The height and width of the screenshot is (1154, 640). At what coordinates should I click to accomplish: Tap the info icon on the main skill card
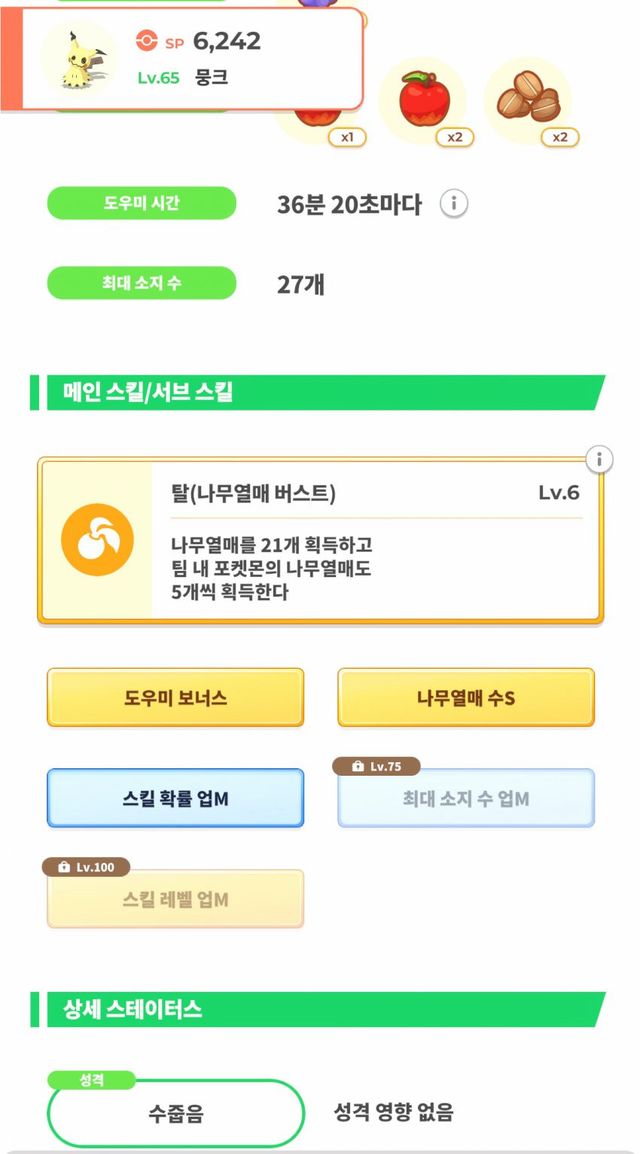599,459
